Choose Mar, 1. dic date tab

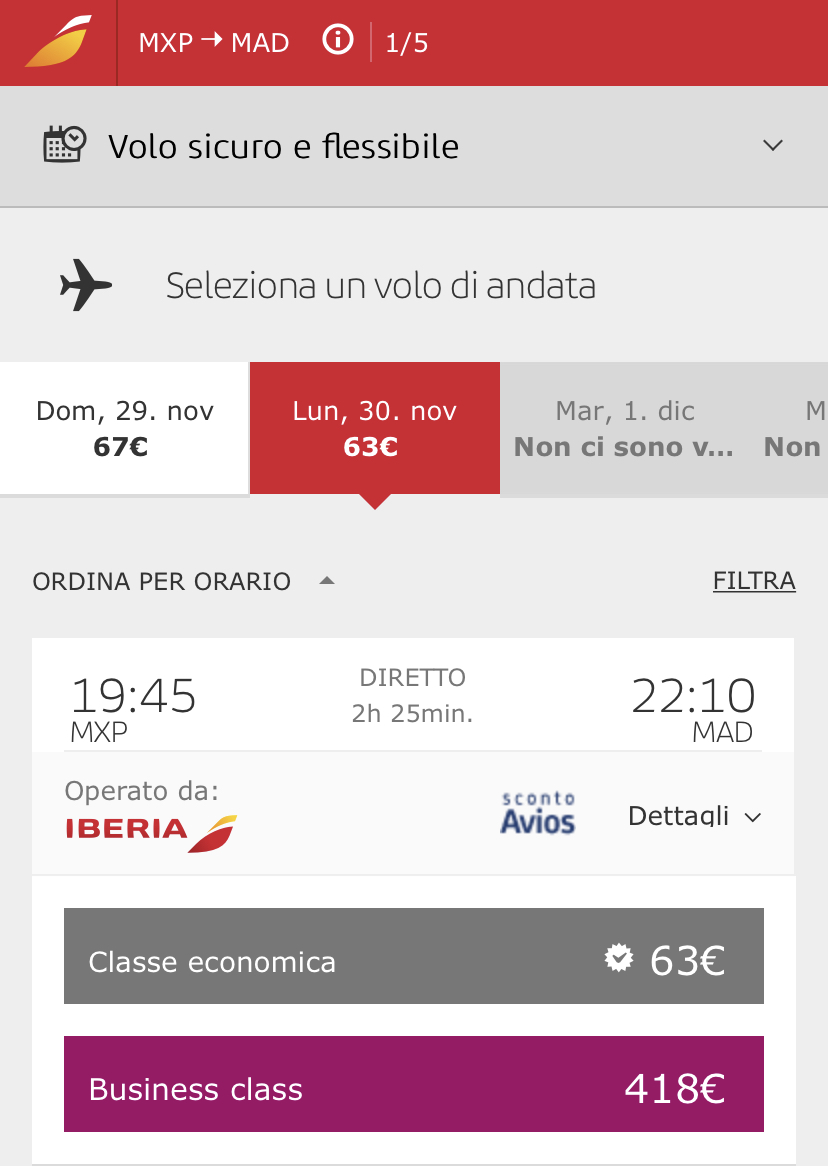click(624, 428)
